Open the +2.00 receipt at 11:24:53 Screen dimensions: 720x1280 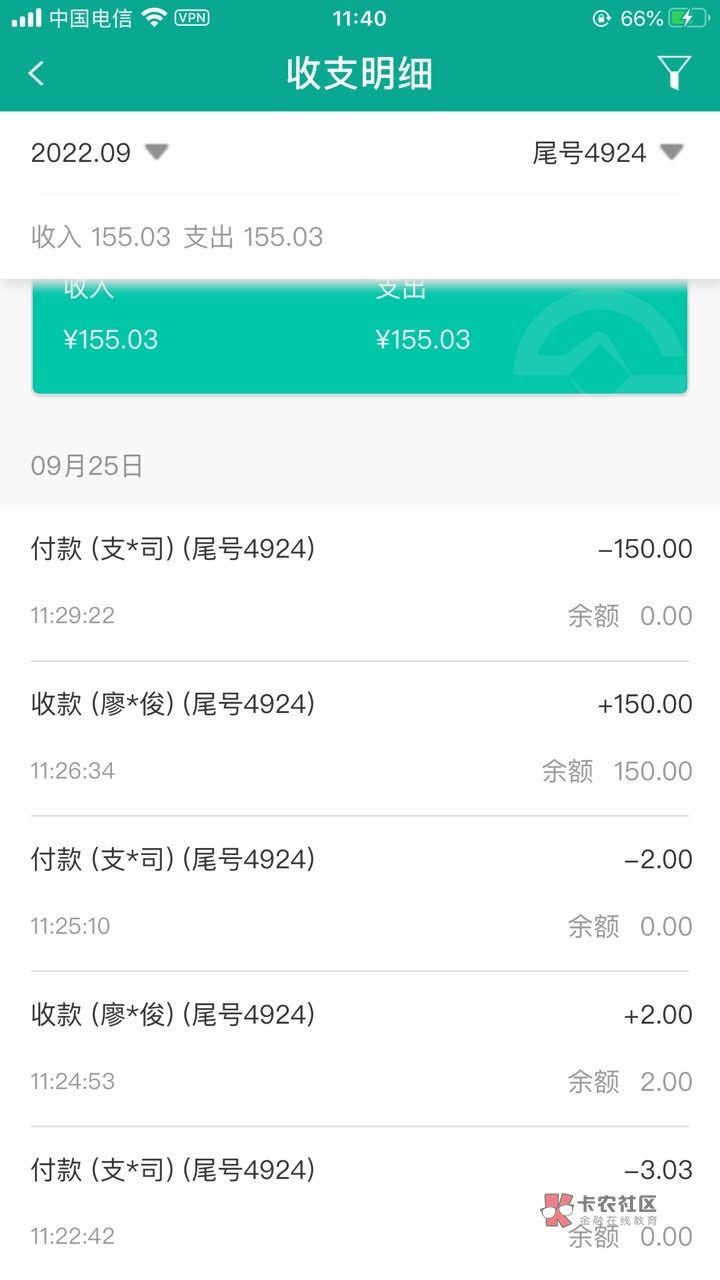tap(360, 1048)
